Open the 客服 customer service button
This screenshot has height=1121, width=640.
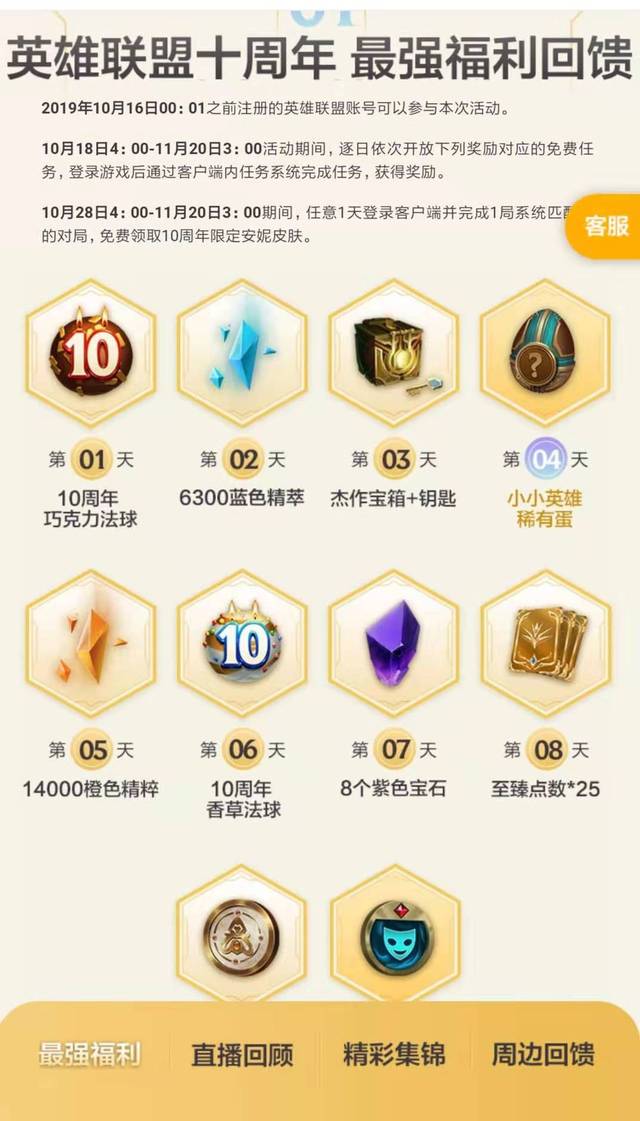click(603, 226)
